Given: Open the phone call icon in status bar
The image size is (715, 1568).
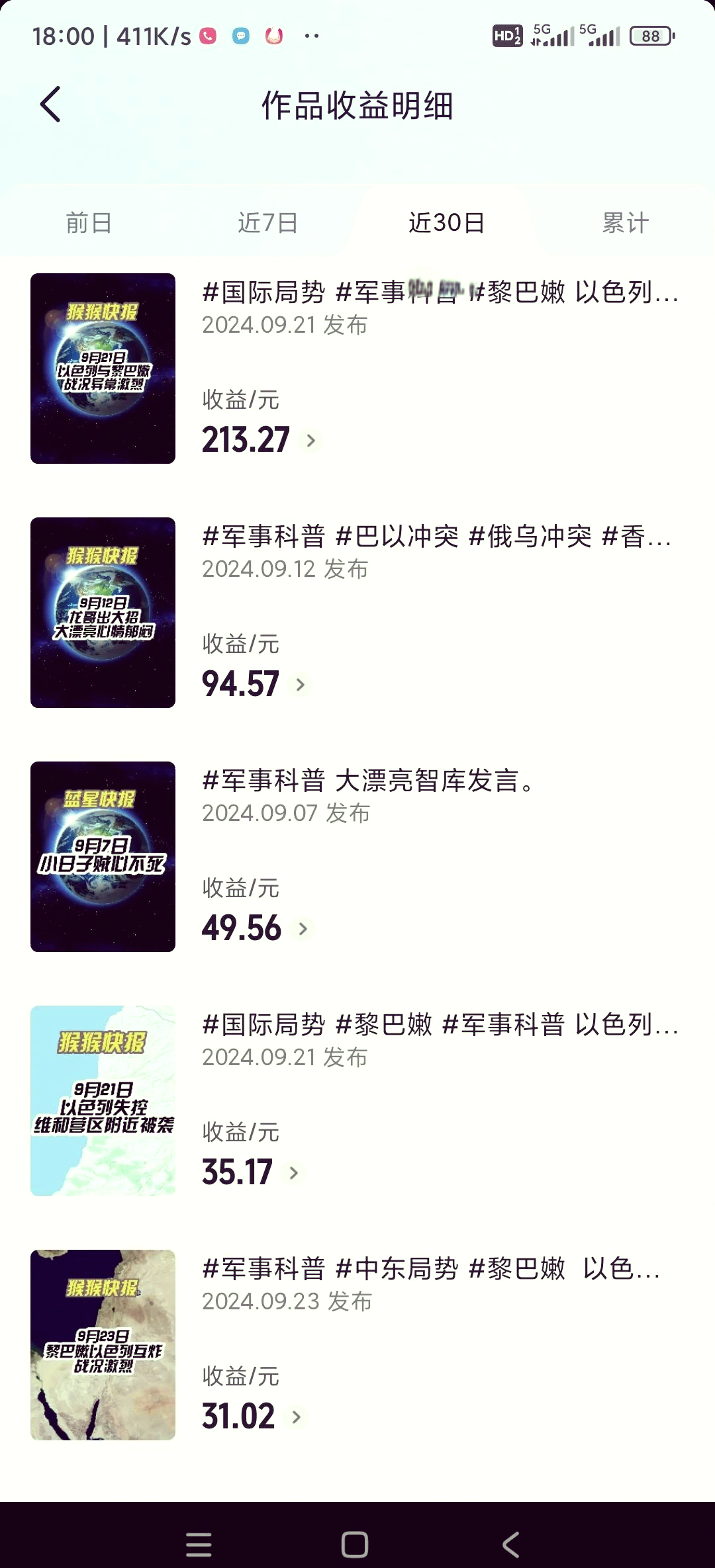Looking at the screenshot, I should pyautogui.click(x=207, y=35).
